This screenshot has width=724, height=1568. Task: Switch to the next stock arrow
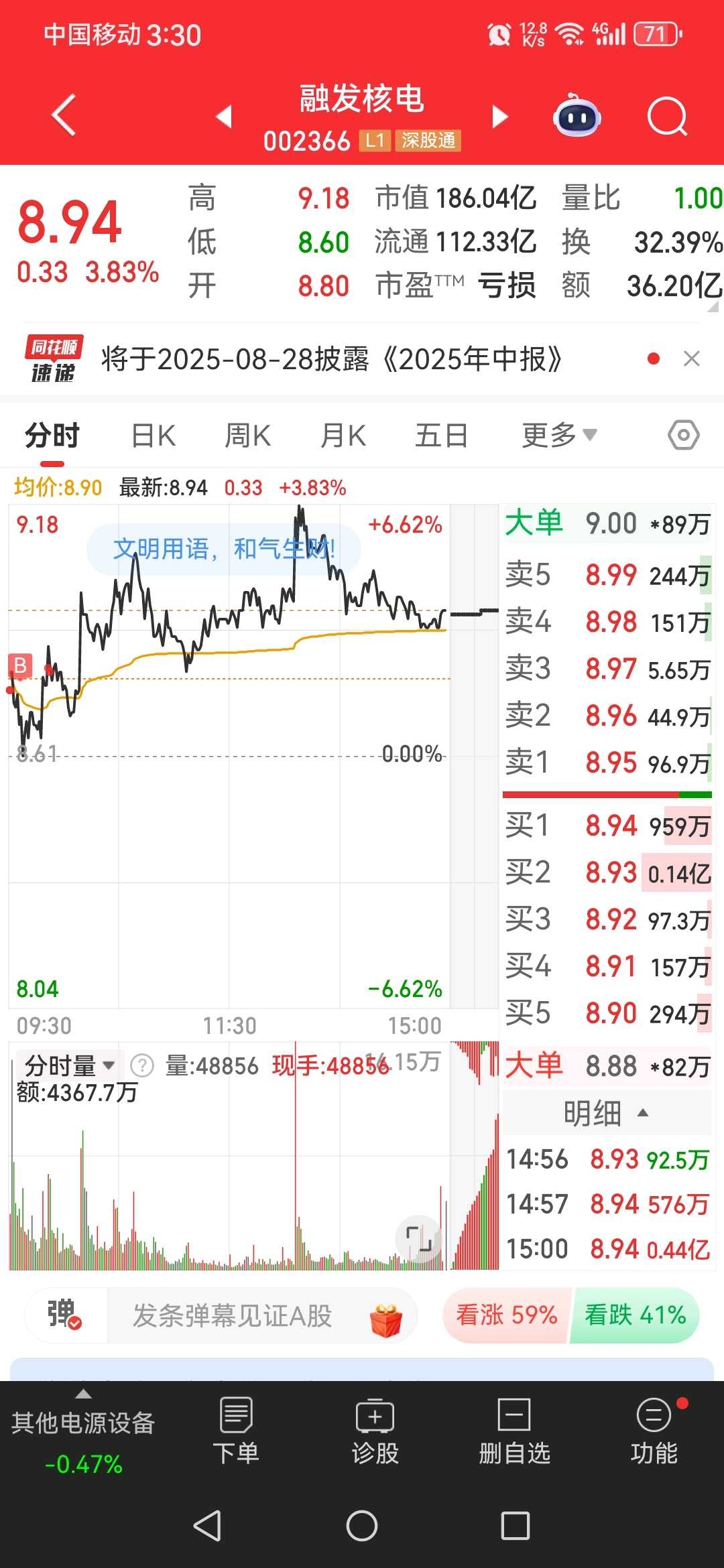point(499,116)
